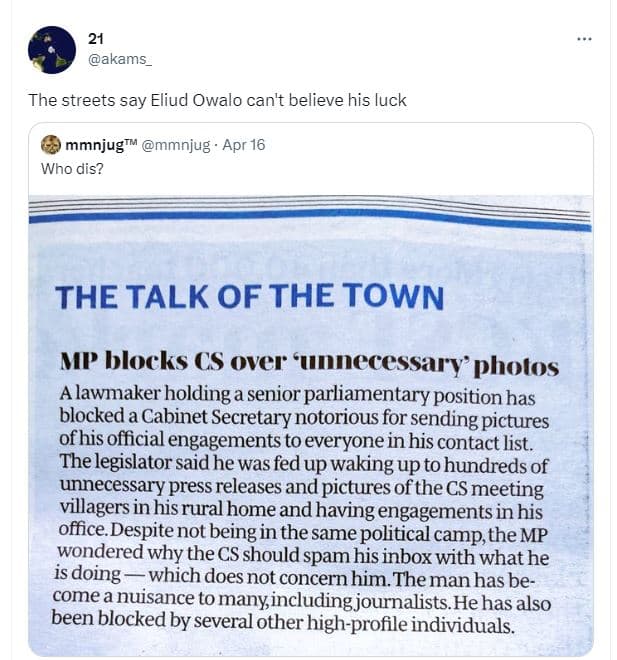
Task: Open the profile picture of user 21
Action: [x=52, y=50]
